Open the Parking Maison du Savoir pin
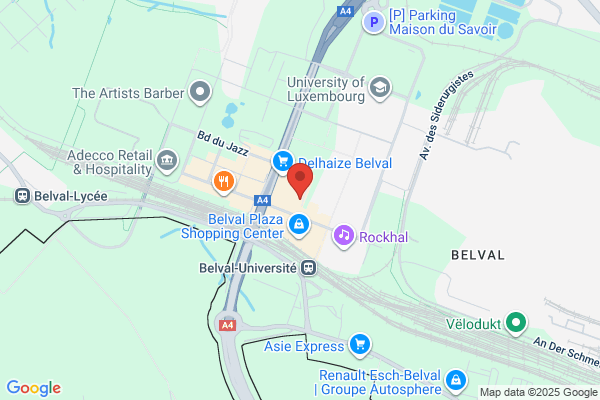Image resolution: width=600 pixels, height=400 pixels. click(x=374, y=22)
